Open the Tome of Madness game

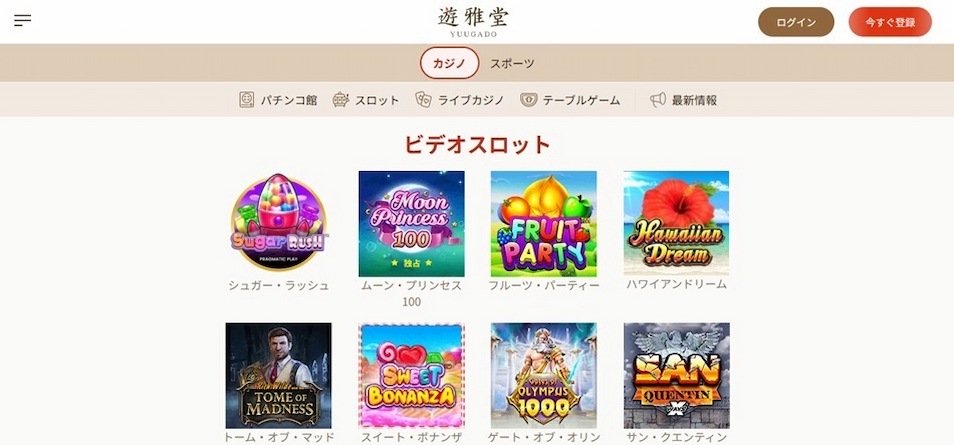pyautogui.click(x=279, y=375)
